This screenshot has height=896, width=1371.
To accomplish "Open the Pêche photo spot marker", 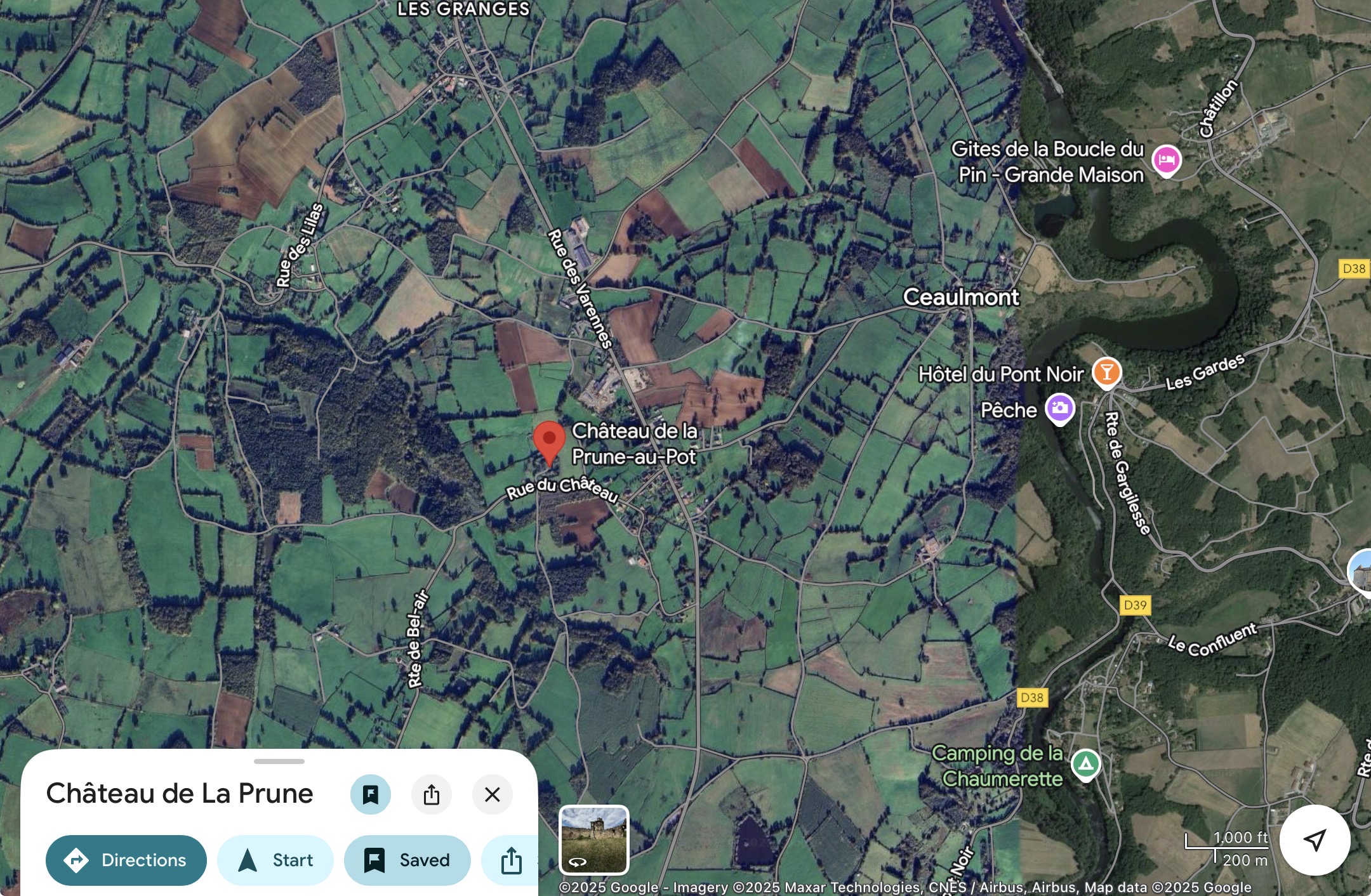I will (1059, 409).
